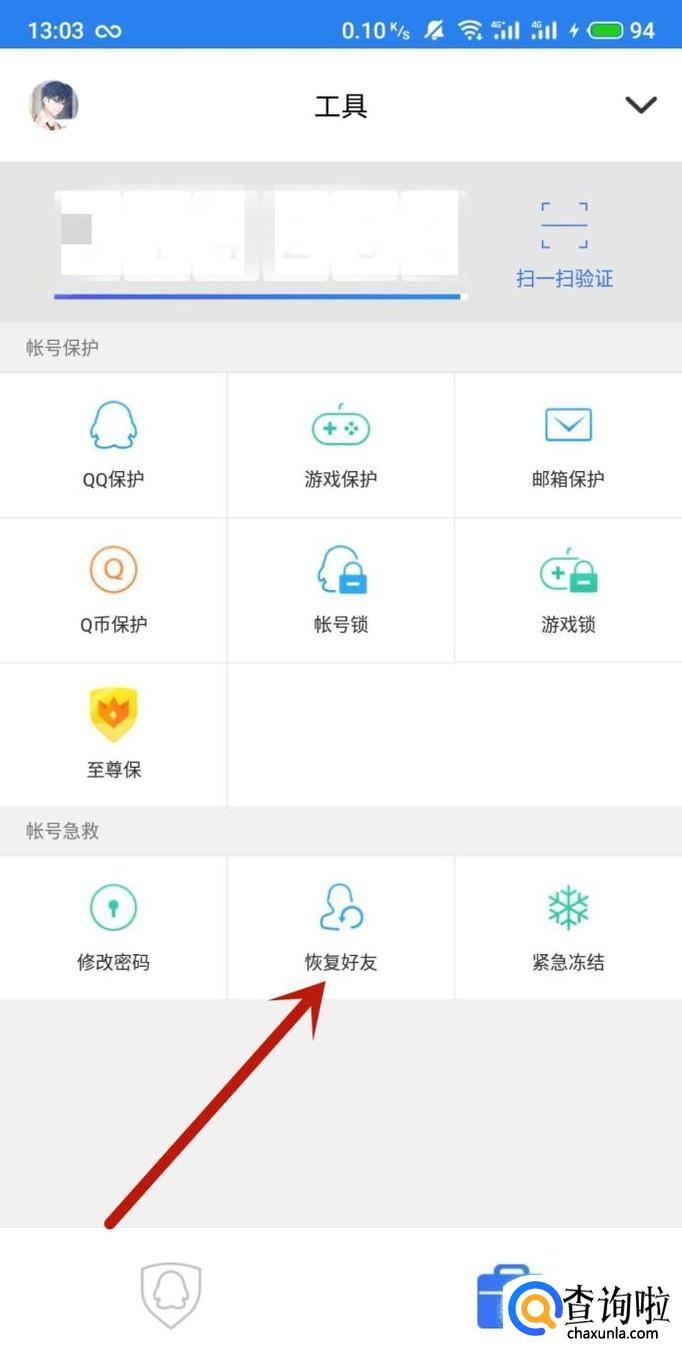The height and width of the screenshot is (1364, 682).
Task: Tap the Q币保护 item
Action: (x=113, y=590)
